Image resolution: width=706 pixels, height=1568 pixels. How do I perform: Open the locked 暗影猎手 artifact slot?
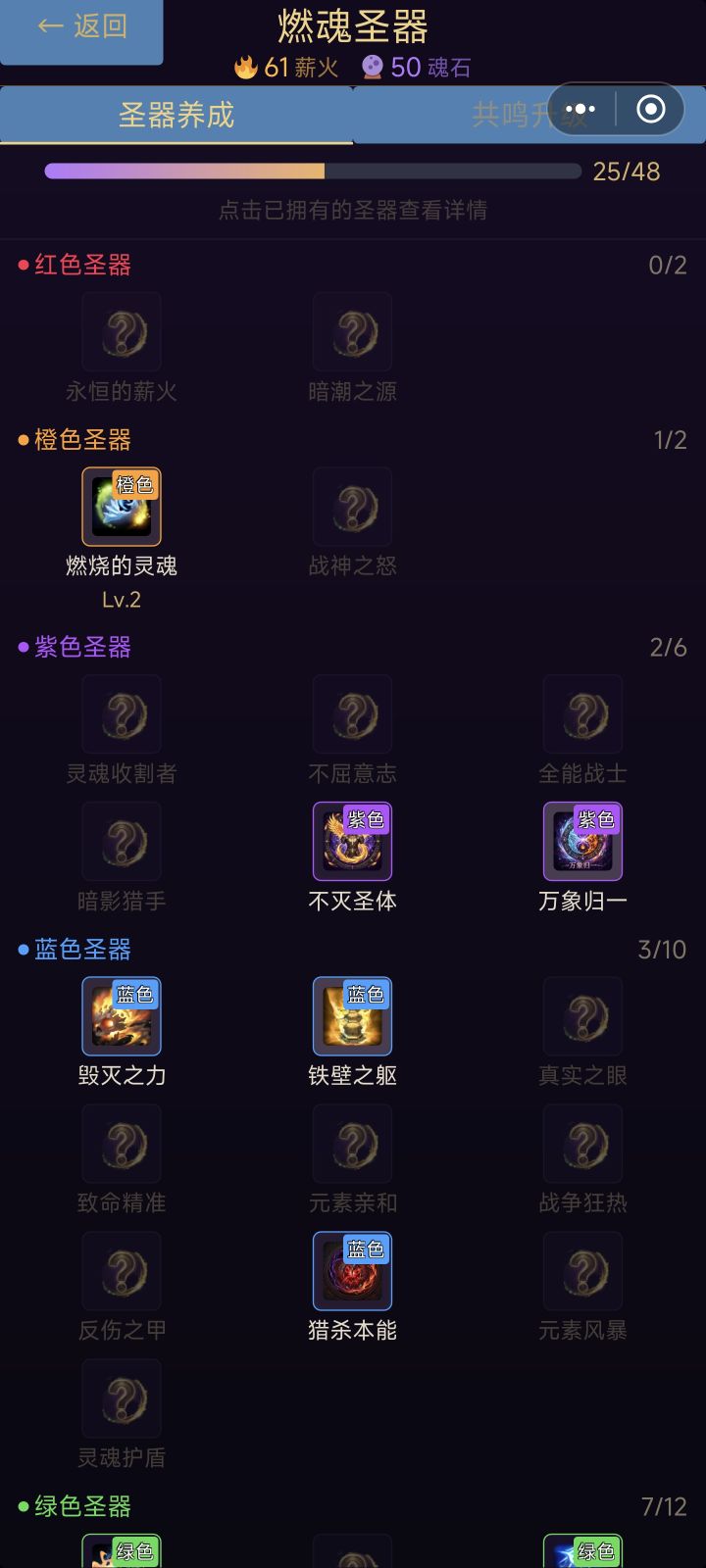point(121,841)
